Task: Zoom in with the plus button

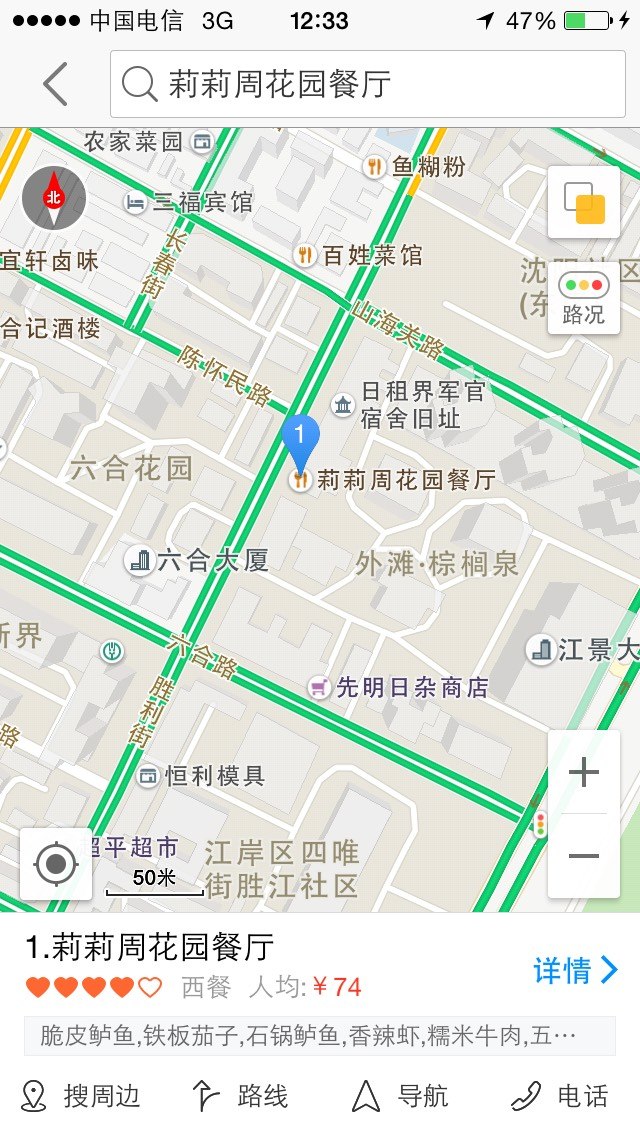Action: 583,772
